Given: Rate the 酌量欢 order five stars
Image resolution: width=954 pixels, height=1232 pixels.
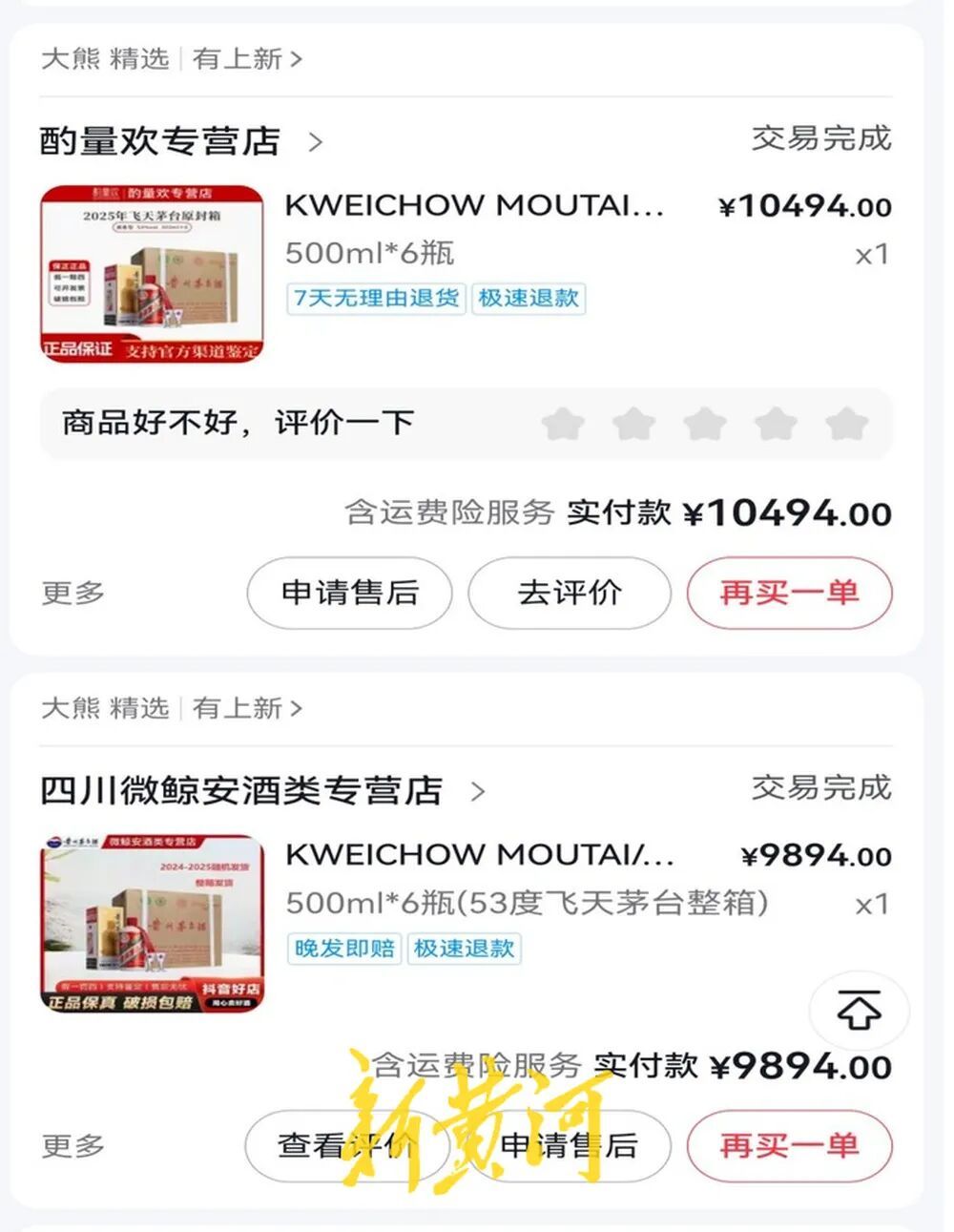Looking at the screenshot, I should pos(846,423).
